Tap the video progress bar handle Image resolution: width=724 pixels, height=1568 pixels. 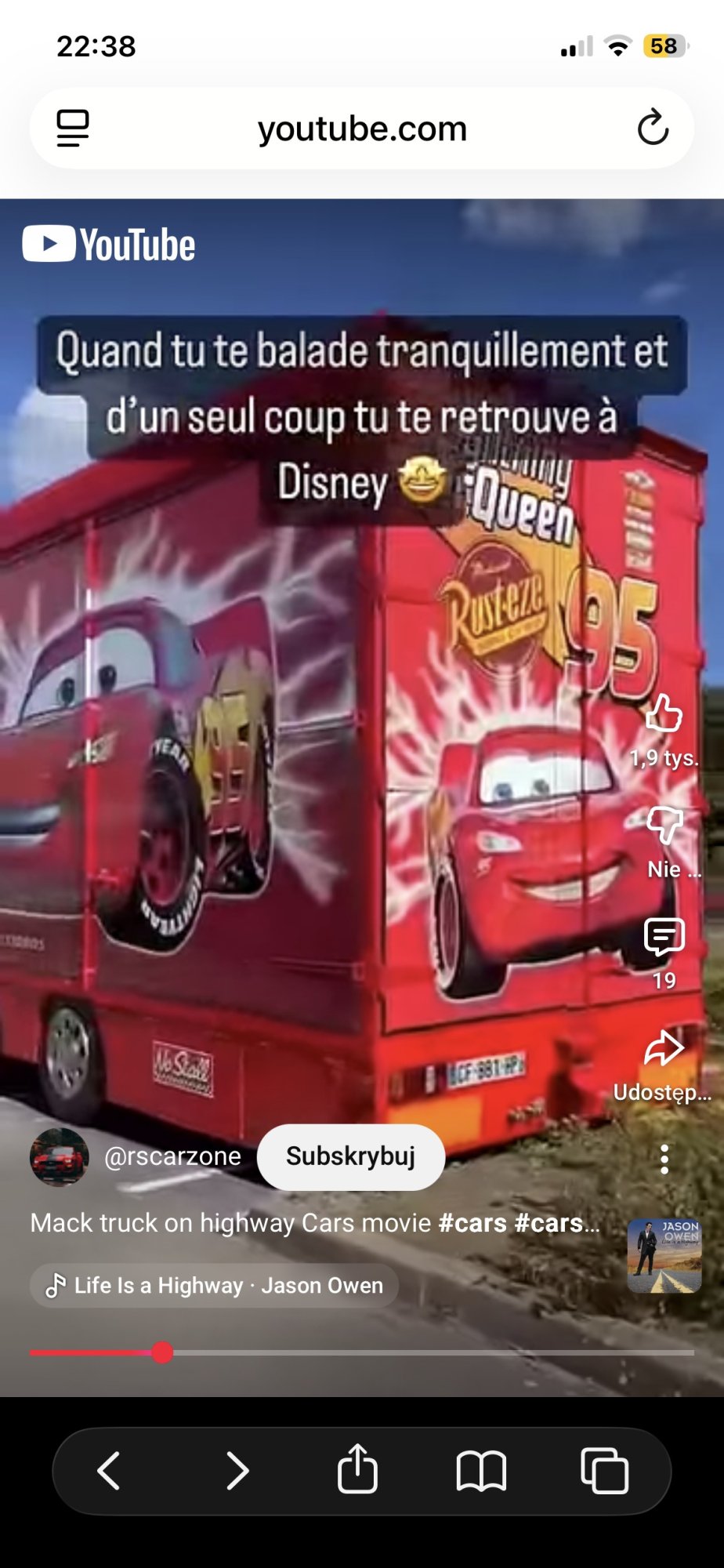[x=162, y=1352]
